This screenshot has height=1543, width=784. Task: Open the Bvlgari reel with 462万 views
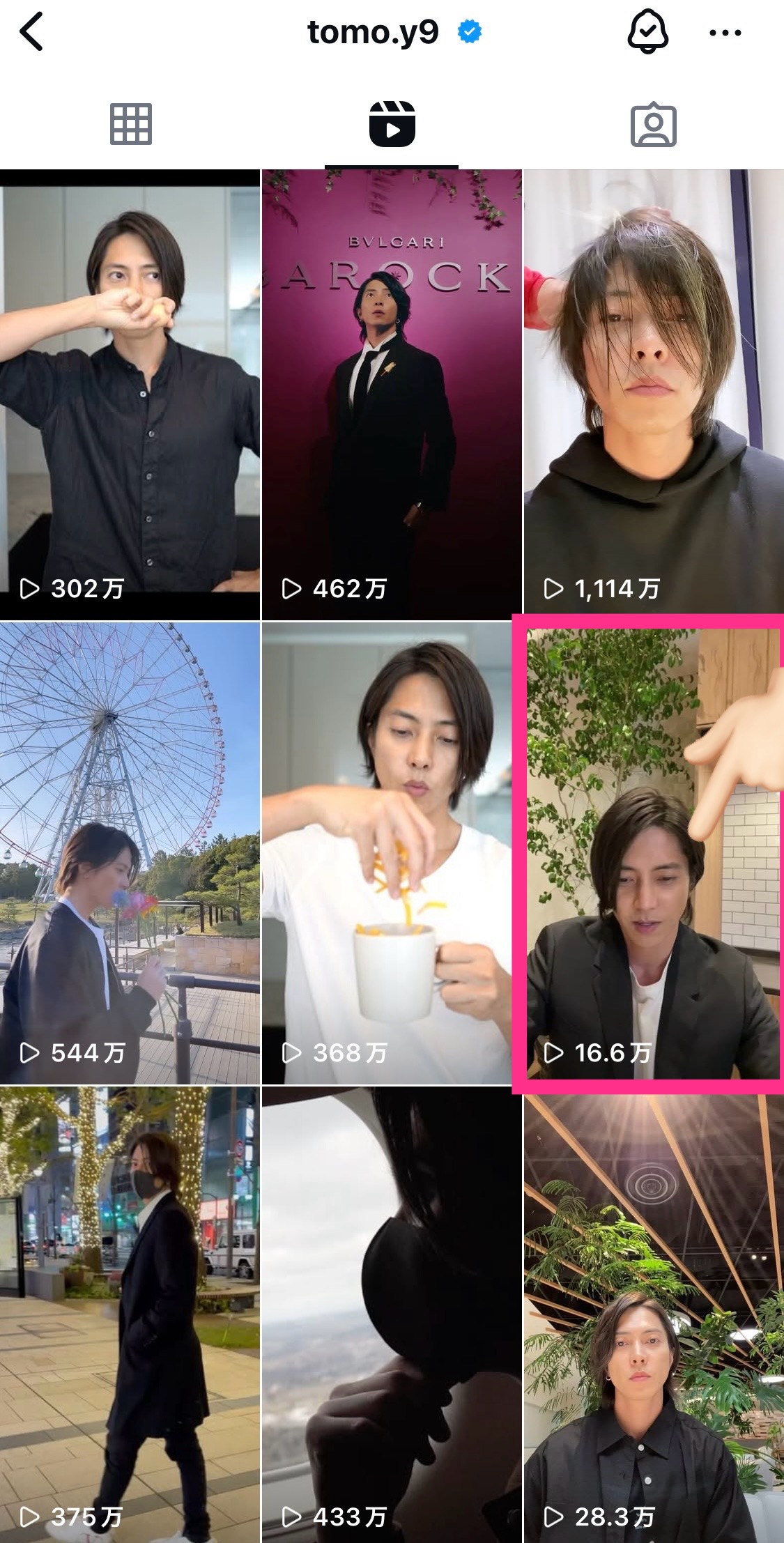(x=392, y=394)
